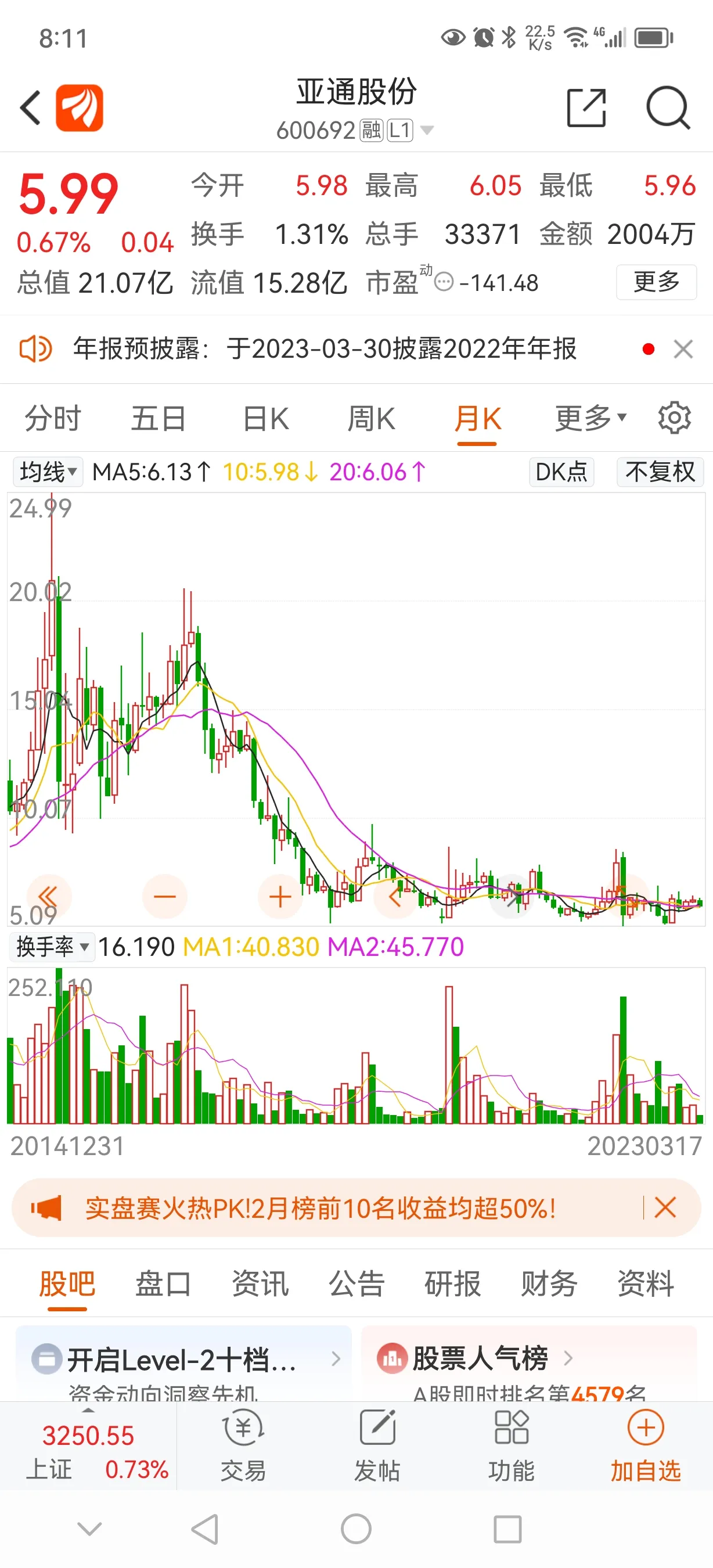Open chart settings gear icon
Screen dimensions: 713x1568
point(674,418)
